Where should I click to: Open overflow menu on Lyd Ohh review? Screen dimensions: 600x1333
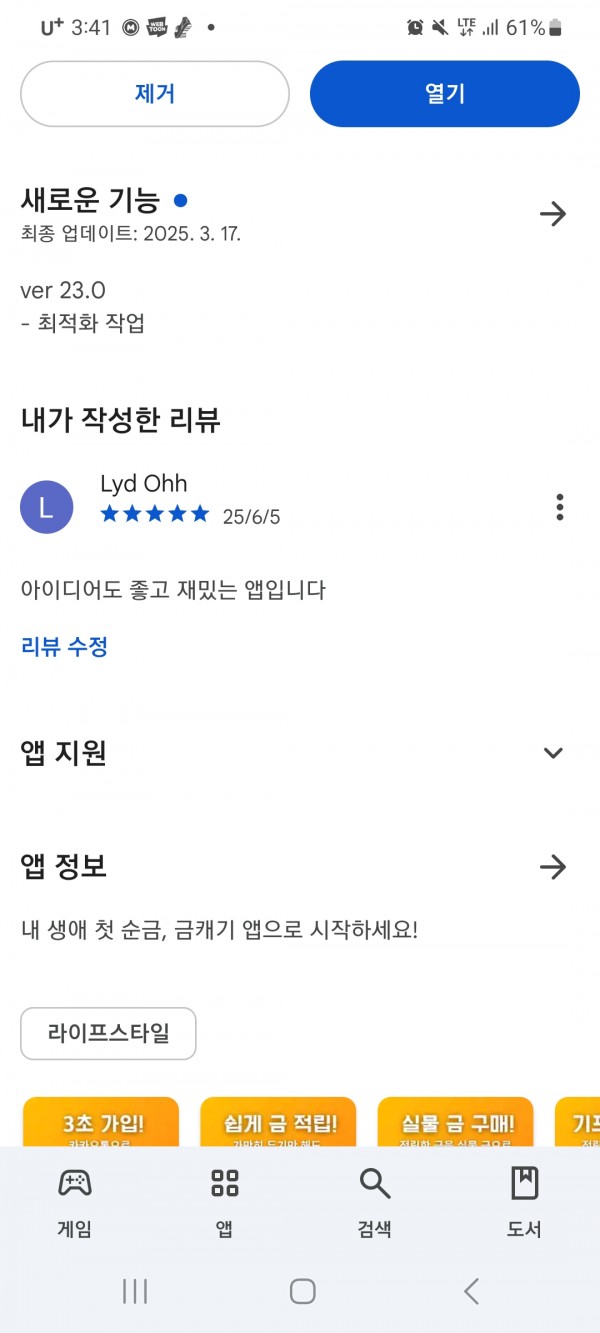tap(560, 507)
